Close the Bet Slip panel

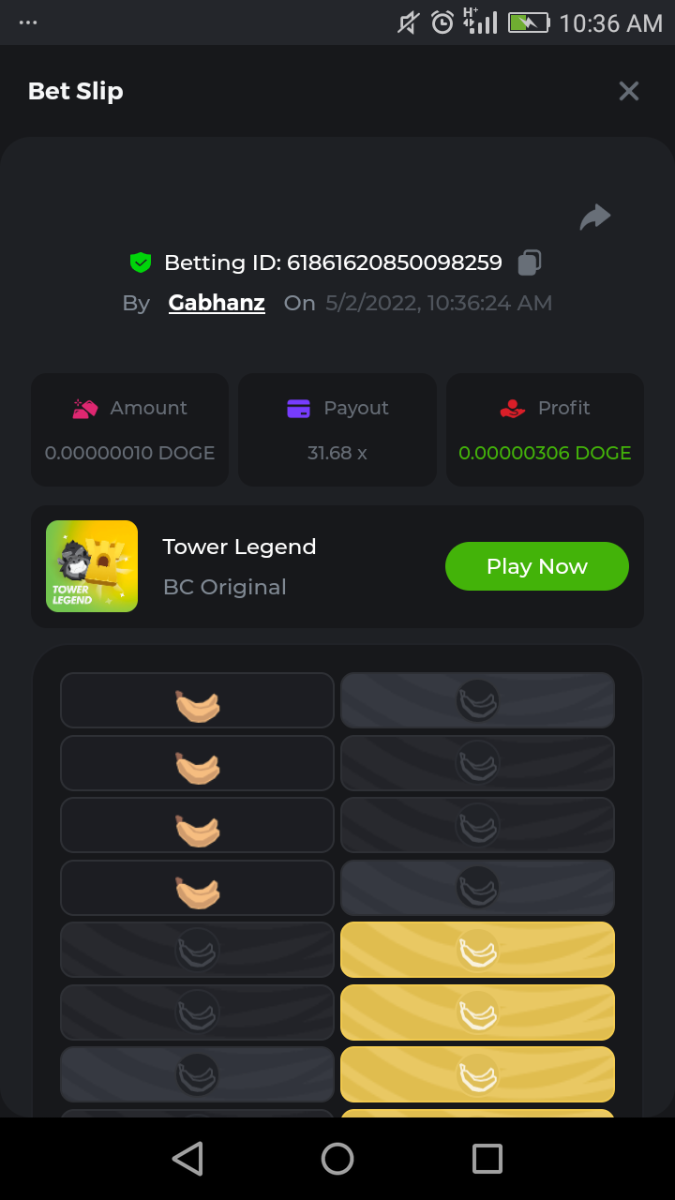[x=628, y=92]
